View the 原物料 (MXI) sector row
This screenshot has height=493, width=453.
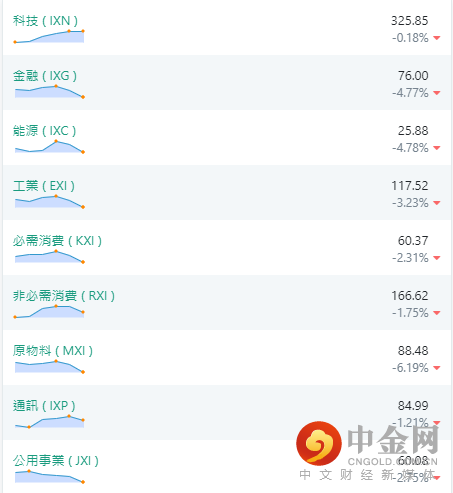tap(227, 358)
